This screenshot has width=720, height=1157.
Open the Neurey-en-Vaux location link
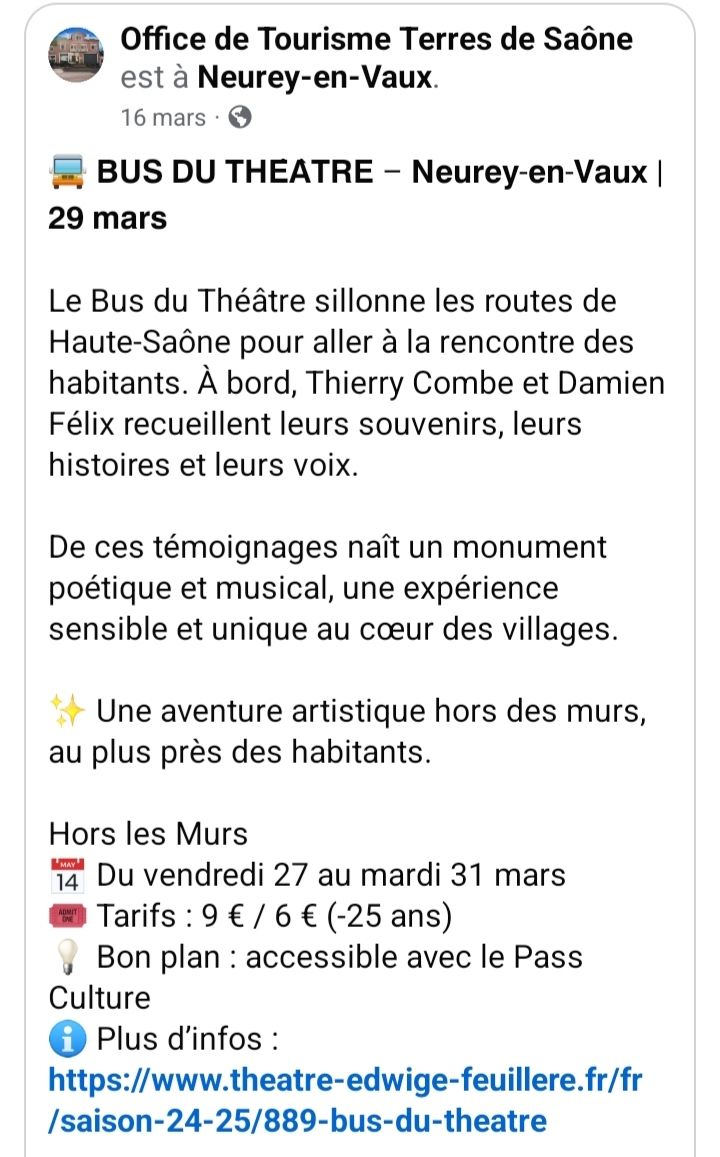coord(315,77)
